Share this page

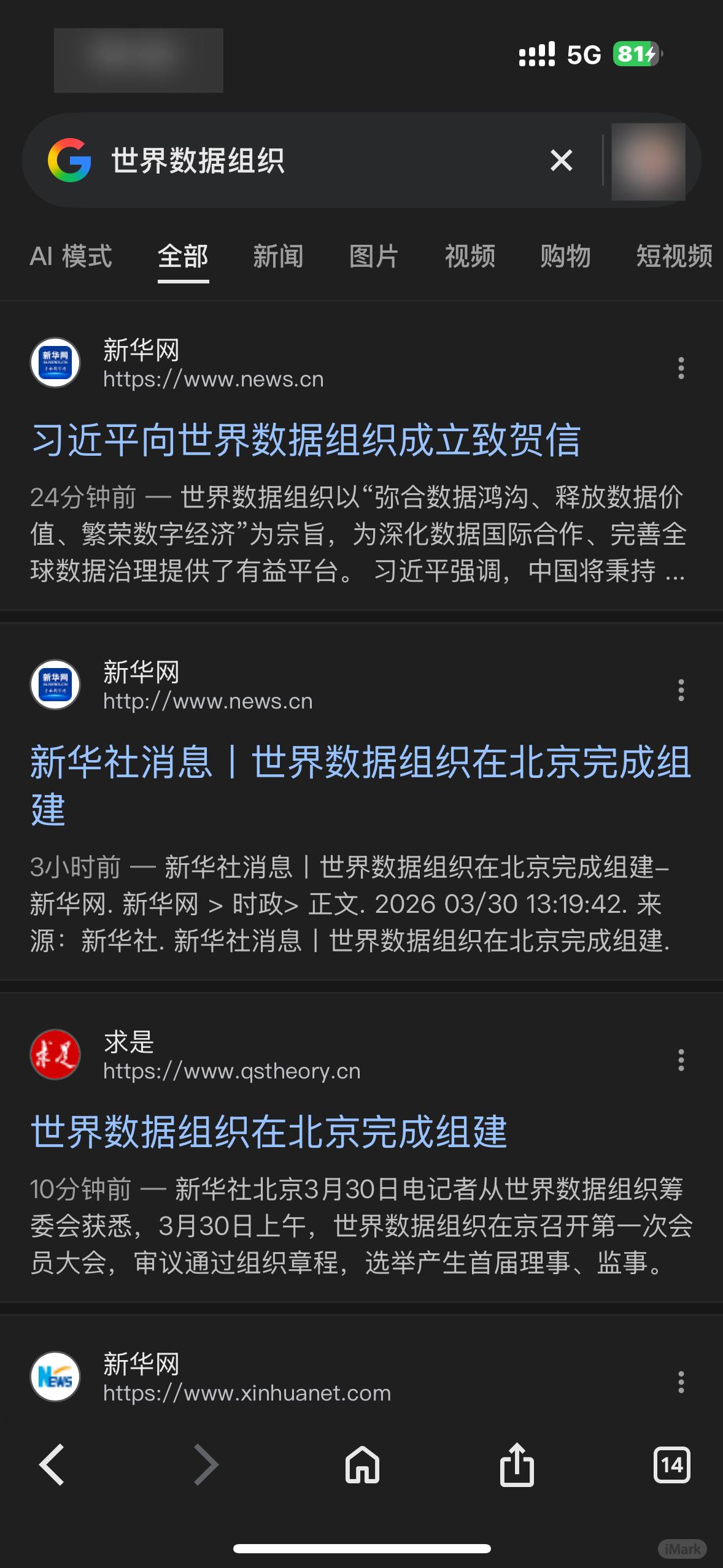517,1465
